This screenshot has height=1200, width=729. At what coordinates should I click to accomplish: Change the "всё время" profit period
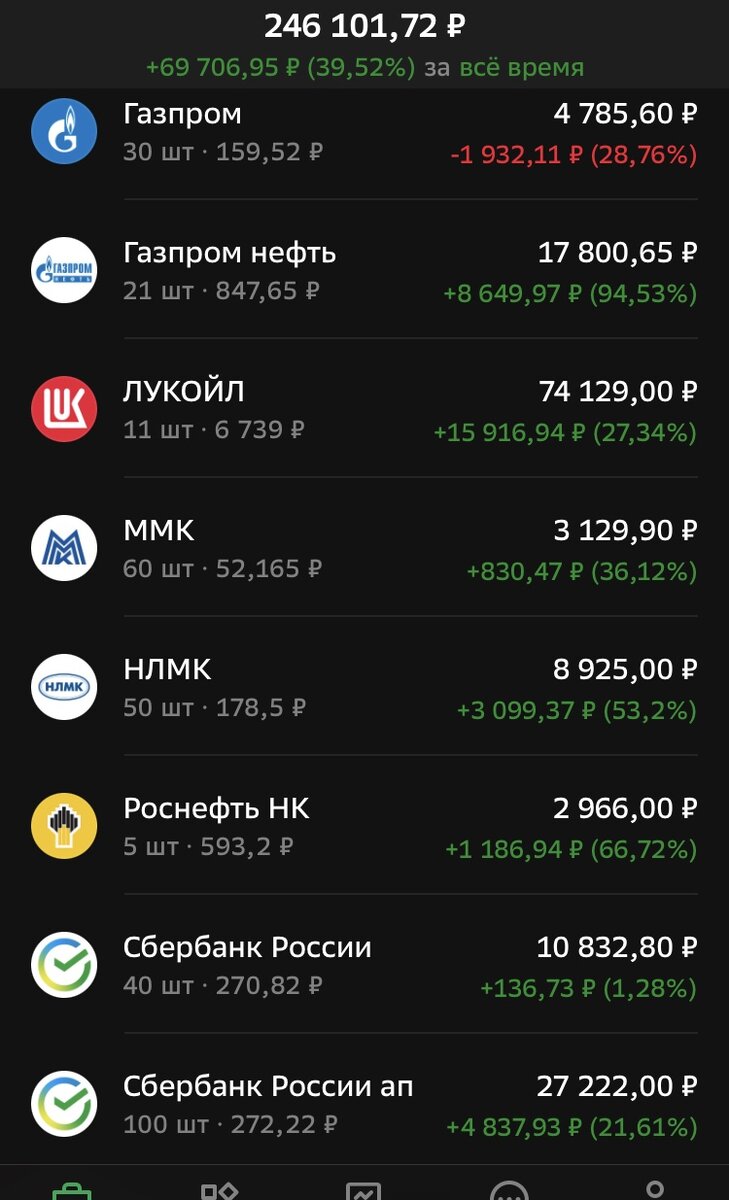pyautogui.click(x=521, y=68)
